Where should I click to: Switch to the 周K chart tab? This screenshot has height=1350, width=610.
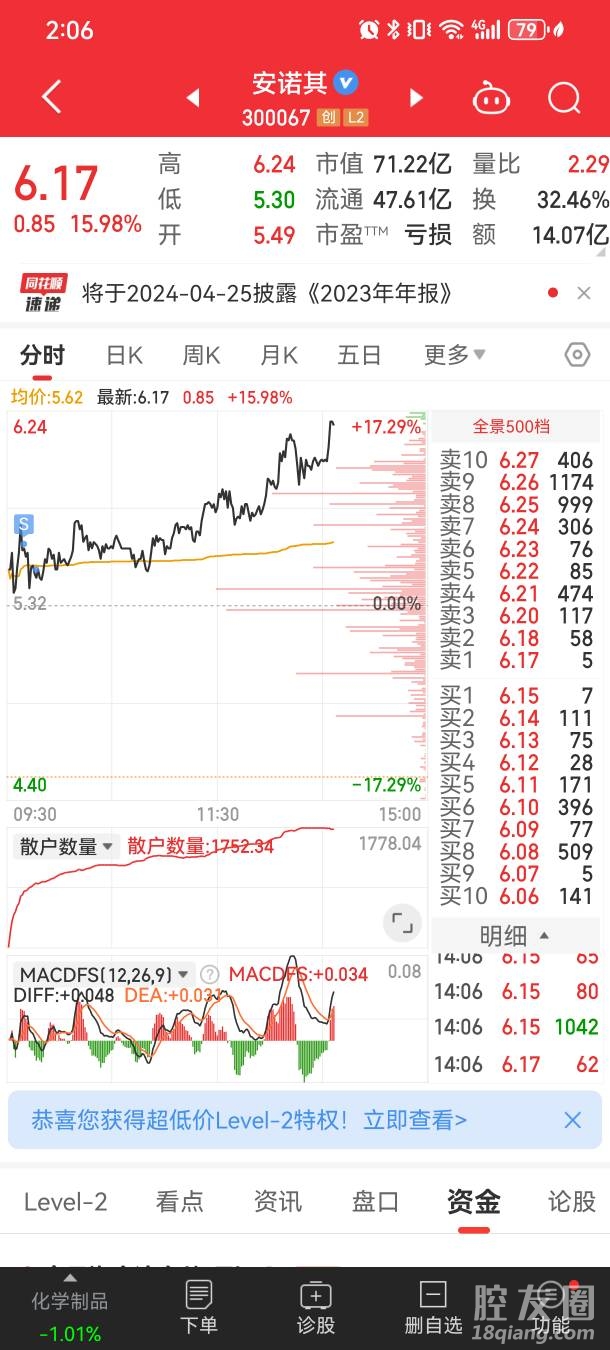[201, 355]
